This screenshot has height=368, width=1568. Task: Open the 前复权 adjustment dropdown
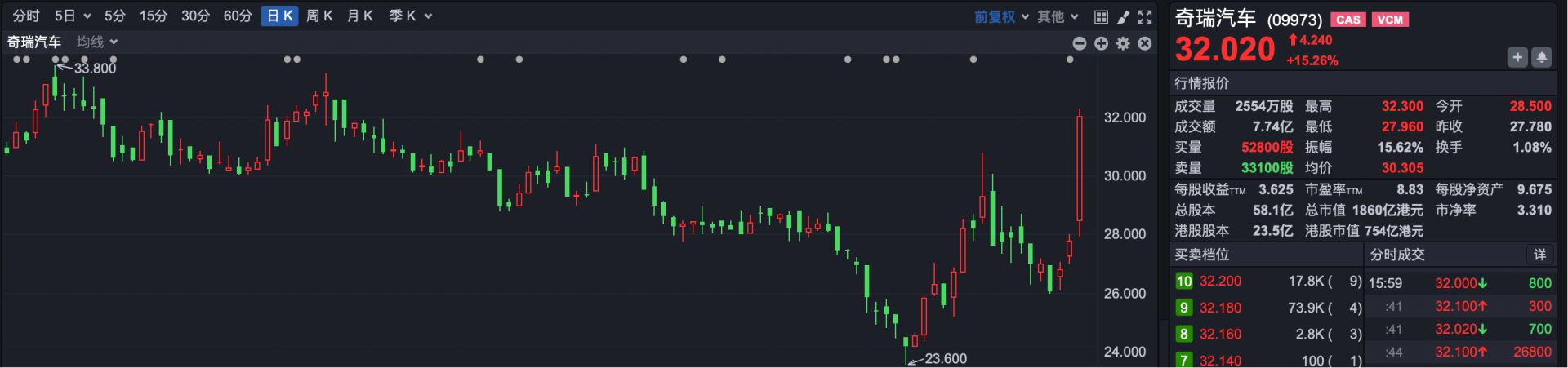(x=1000, y=16)
